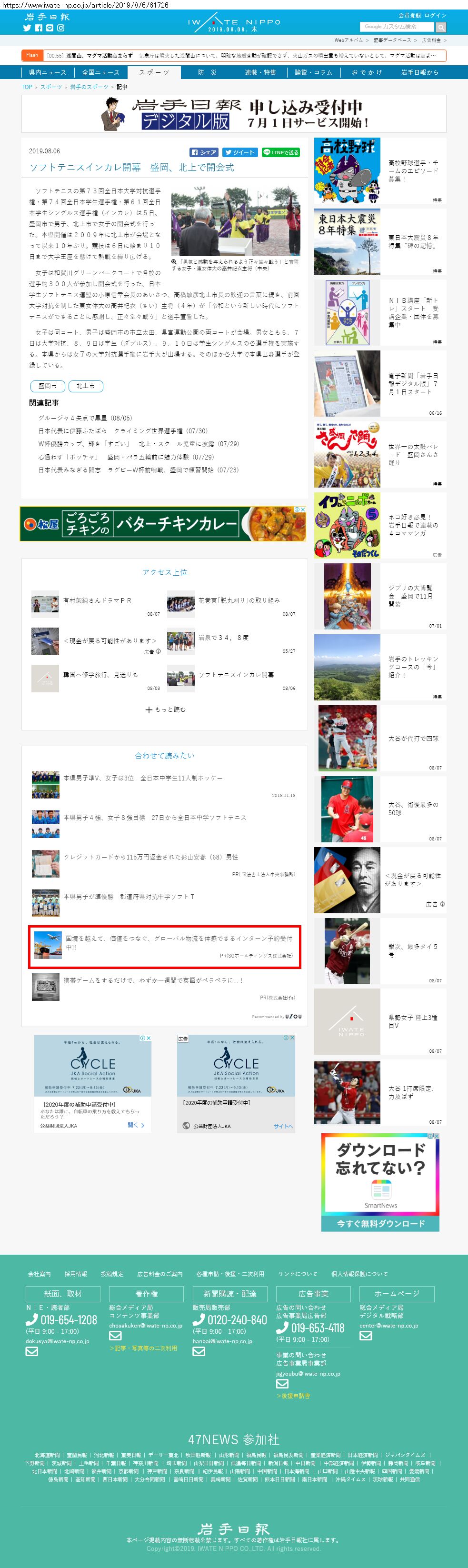The height and width of the screenshot is (1568, 468).
Task: Open 論説・コラム section
Action: pyautogui.click(x=313, y=72)
